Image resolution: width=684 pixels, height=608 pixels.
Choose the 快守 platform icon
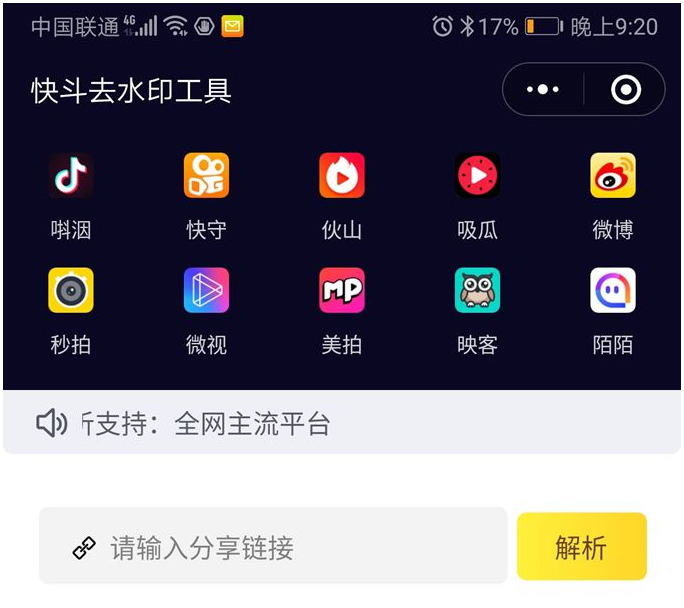(x=206, y=176)
